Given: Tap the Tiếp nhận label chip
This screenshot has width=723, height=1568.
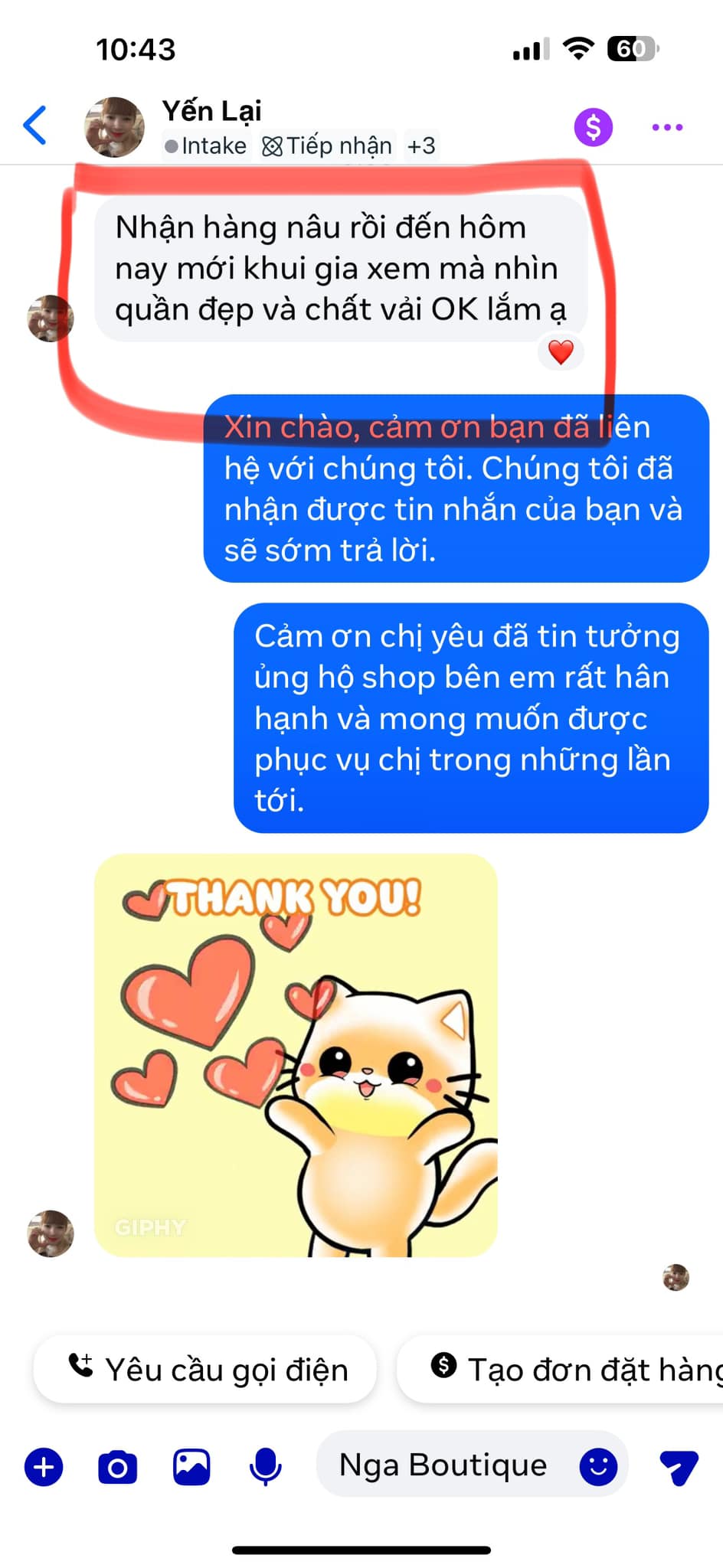Looking at the screenshot, I should click(327, 145).
